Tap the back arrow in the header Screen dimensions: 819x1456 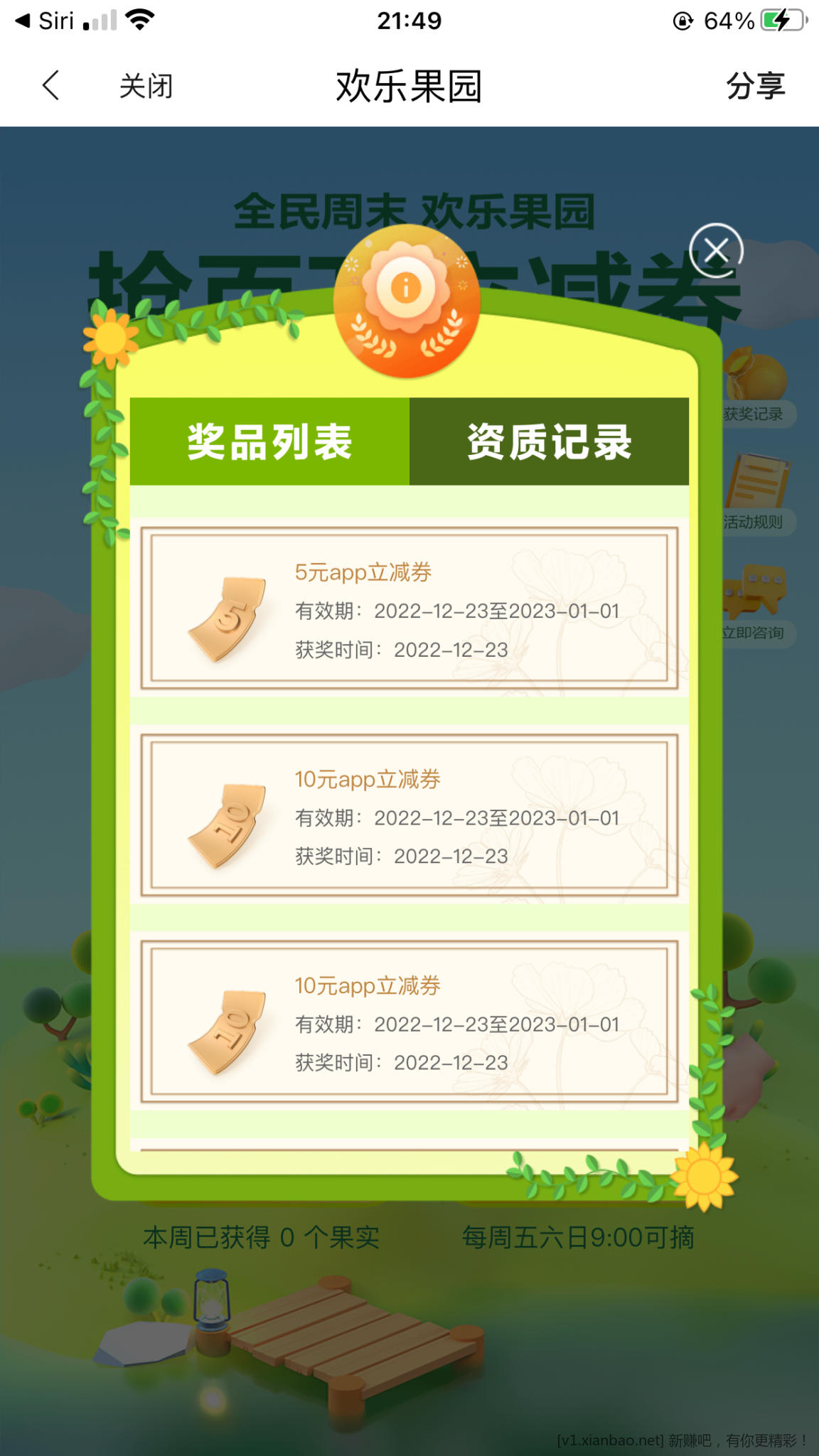point(51,86)
